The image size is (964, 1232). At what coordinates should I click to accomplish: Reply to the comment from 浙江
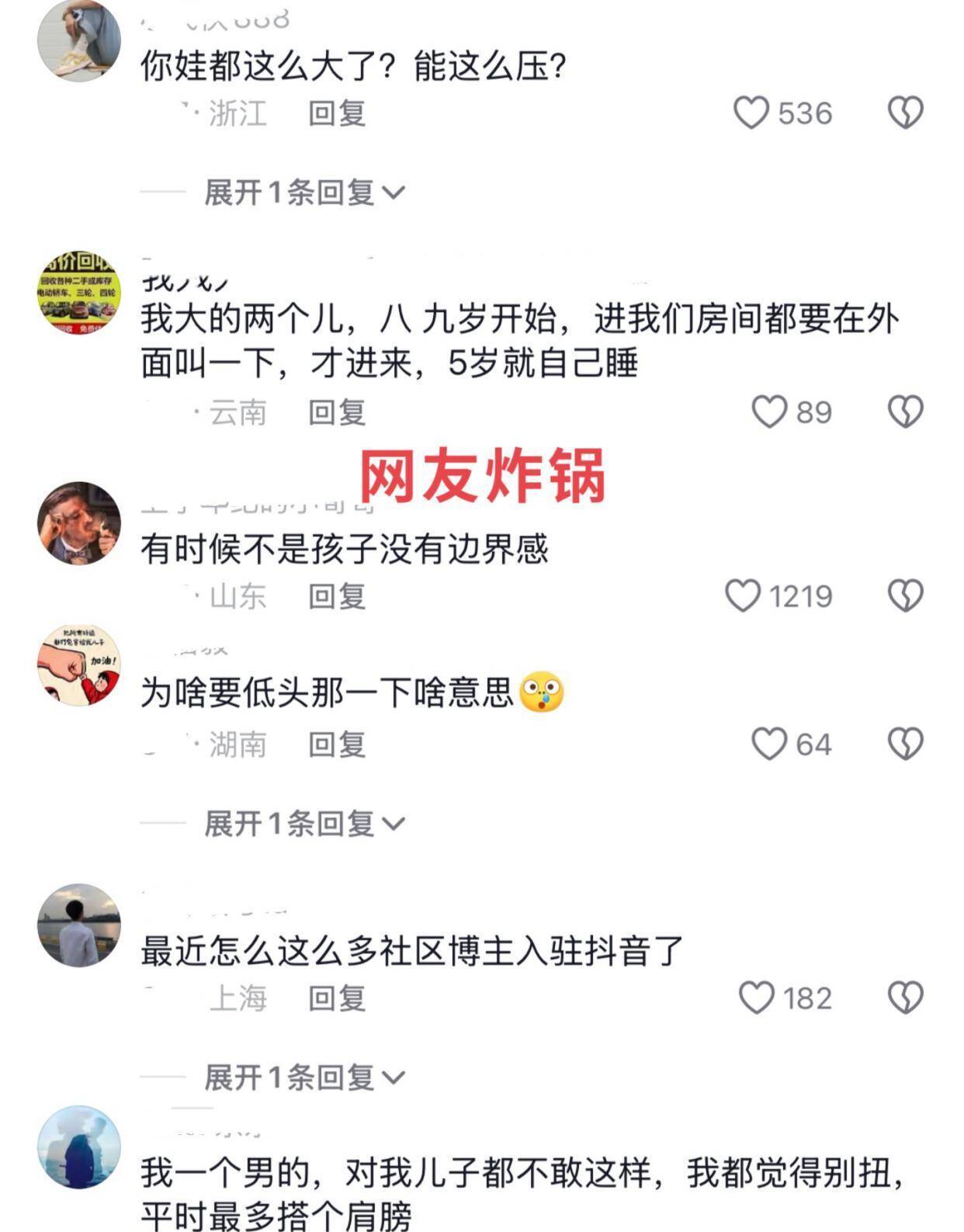pos(337,113)
